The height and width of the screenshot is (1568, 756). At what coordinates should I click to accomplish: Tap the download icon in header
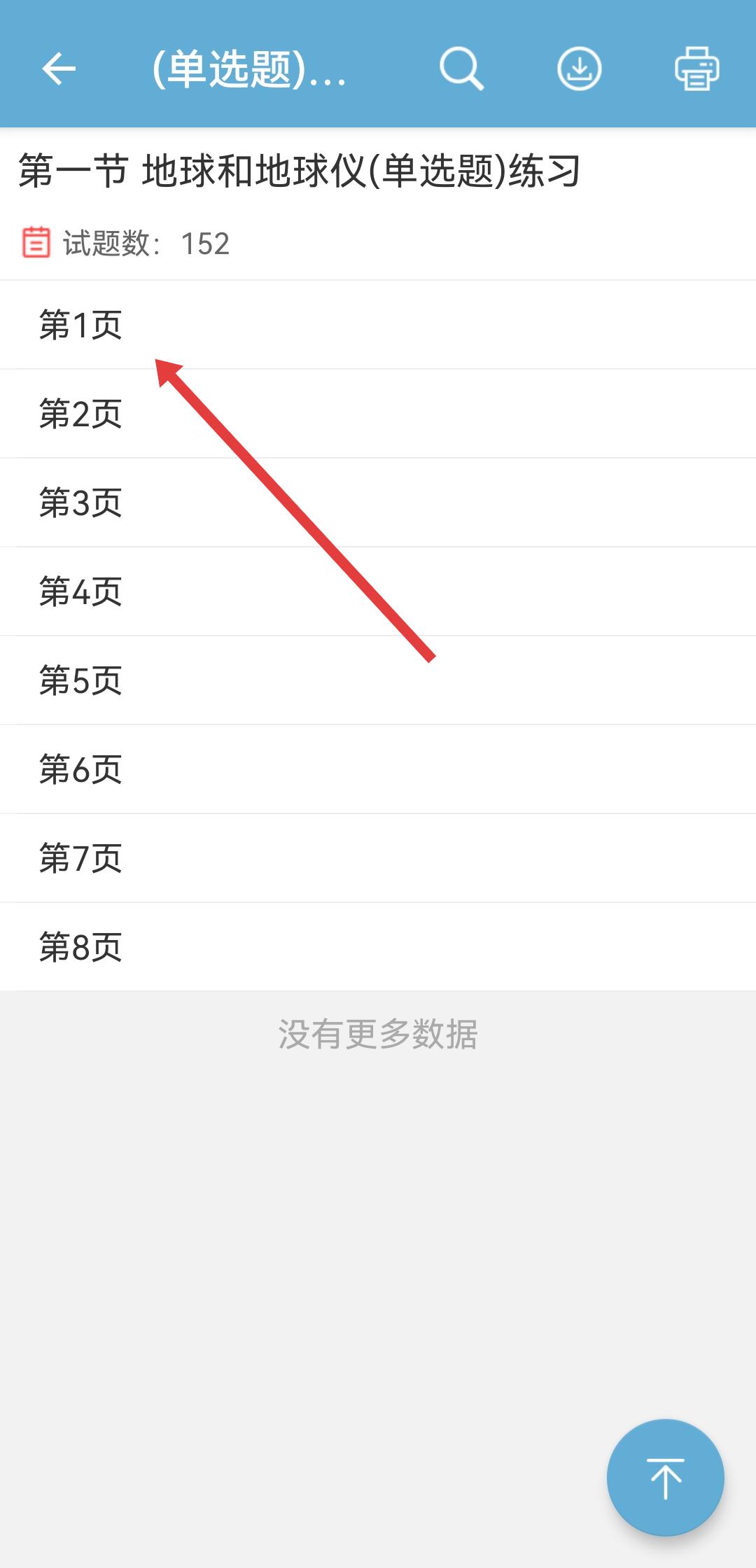click(x=579, y=69)
